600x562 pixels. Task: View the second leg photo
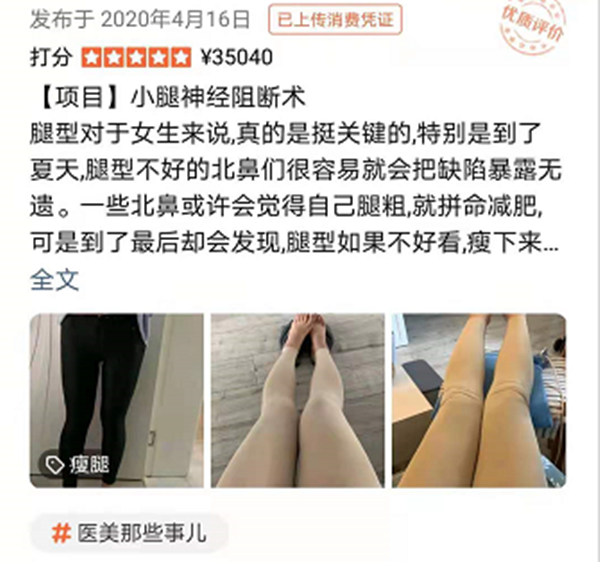click(298, 400)
